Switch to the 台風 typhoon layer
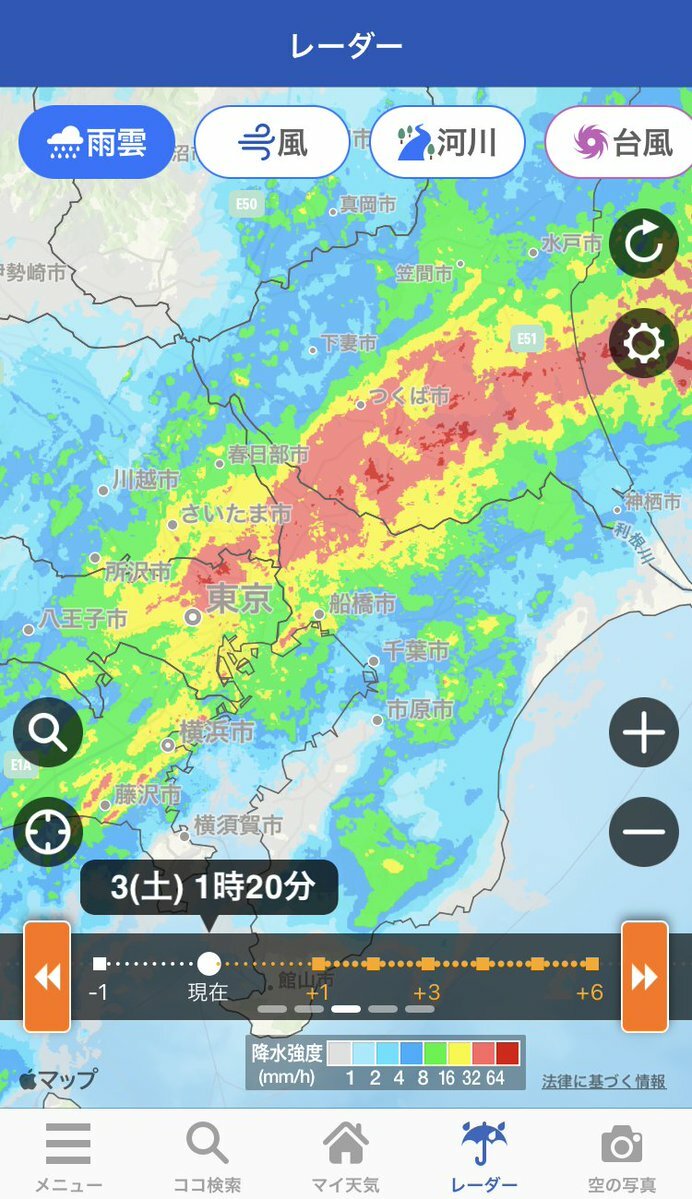Viewport: 692px width, 1199px height. [620, 142]
